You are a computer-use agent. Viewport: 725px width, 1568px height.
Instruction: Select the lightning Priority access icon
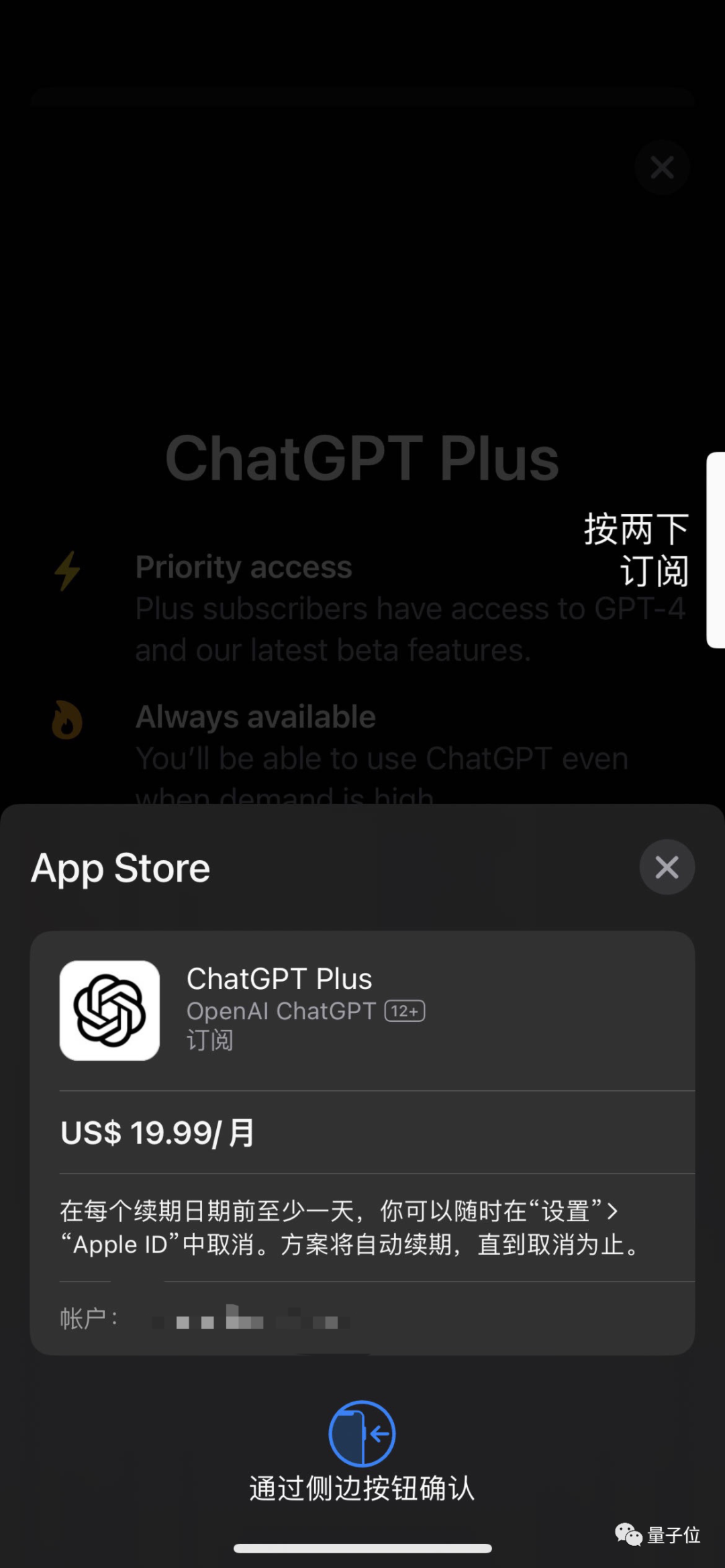click(x=66, y=572)
